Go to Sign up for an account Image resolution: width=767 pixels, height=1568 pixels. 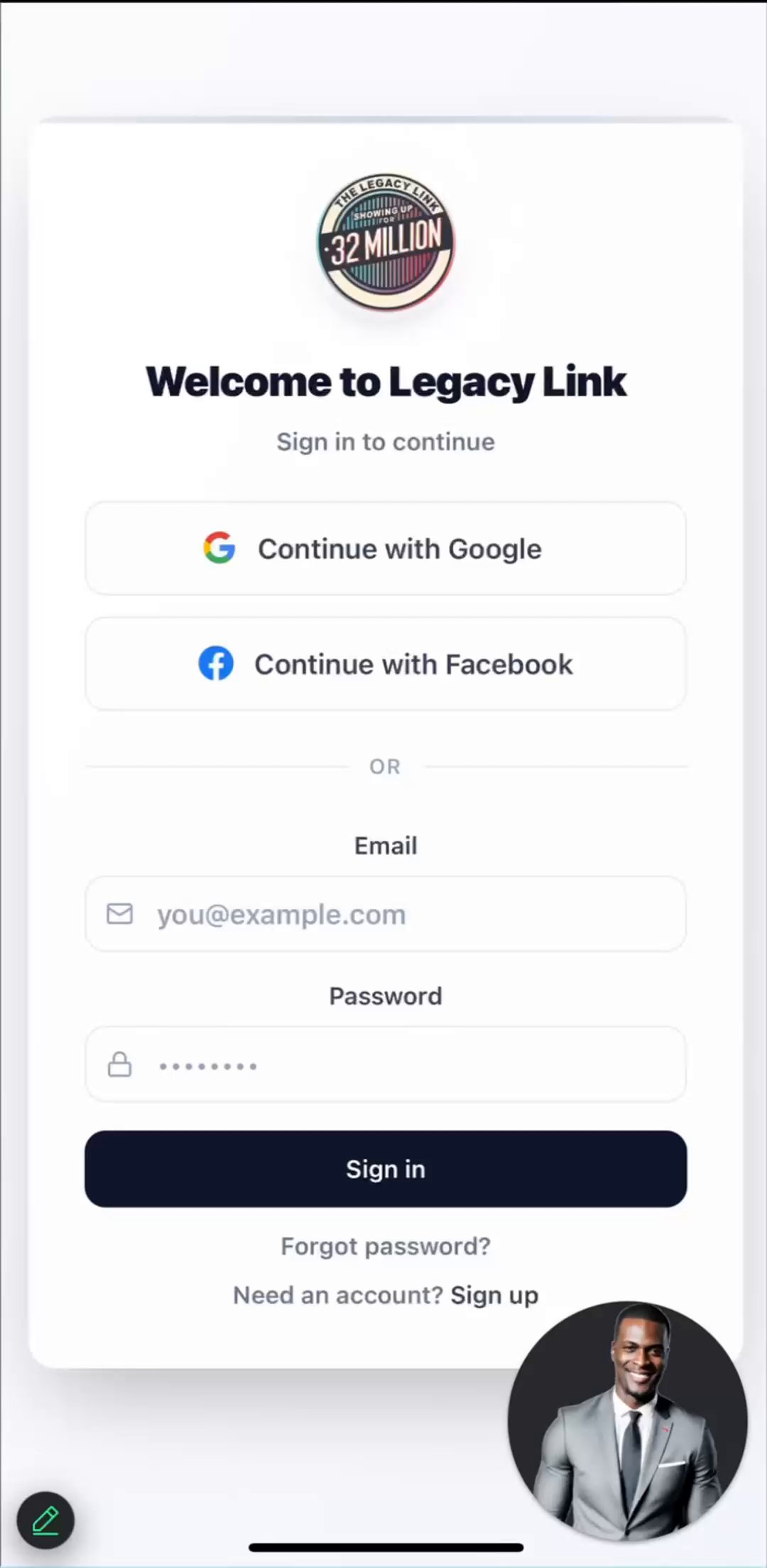tap(494, 1295)
